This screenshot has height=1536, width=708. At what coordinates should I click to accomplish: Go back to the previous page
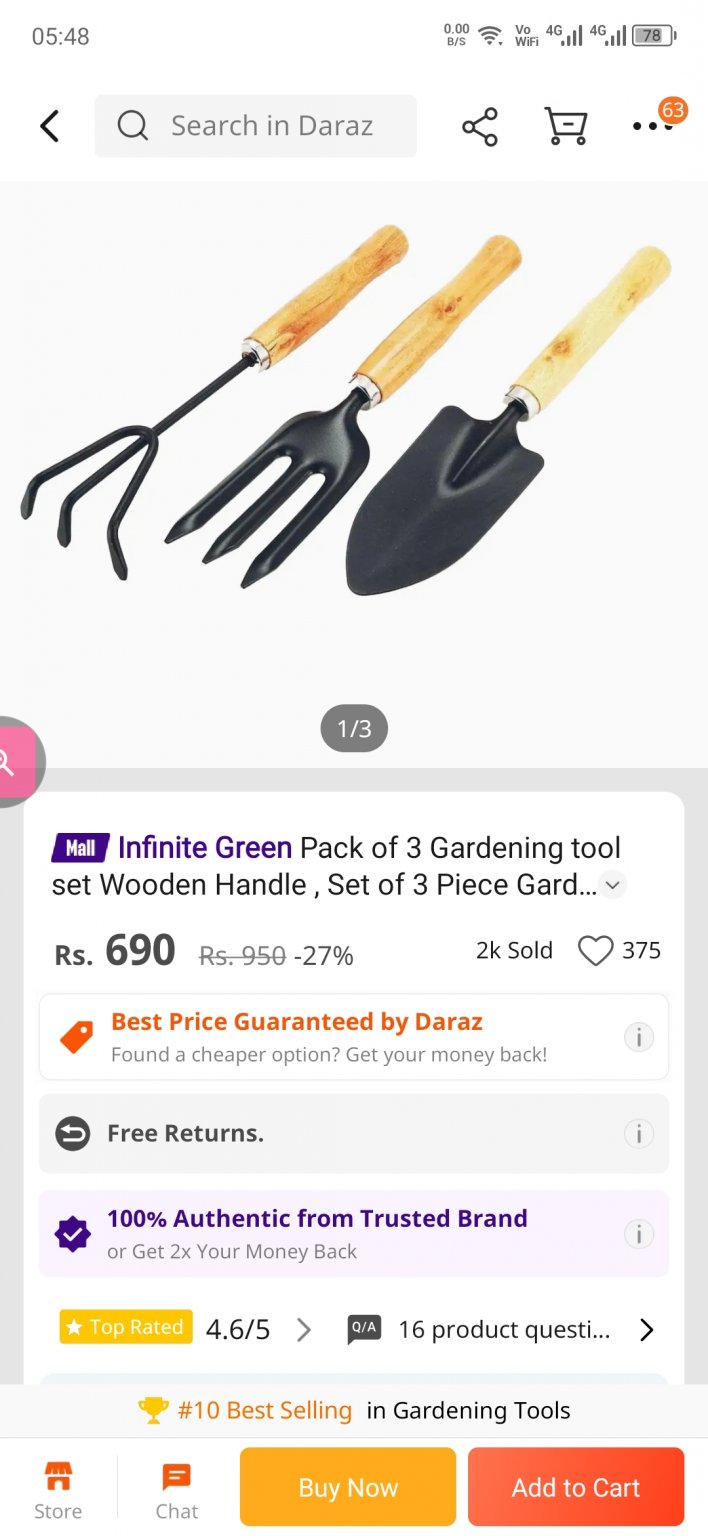tap(50, 127)
